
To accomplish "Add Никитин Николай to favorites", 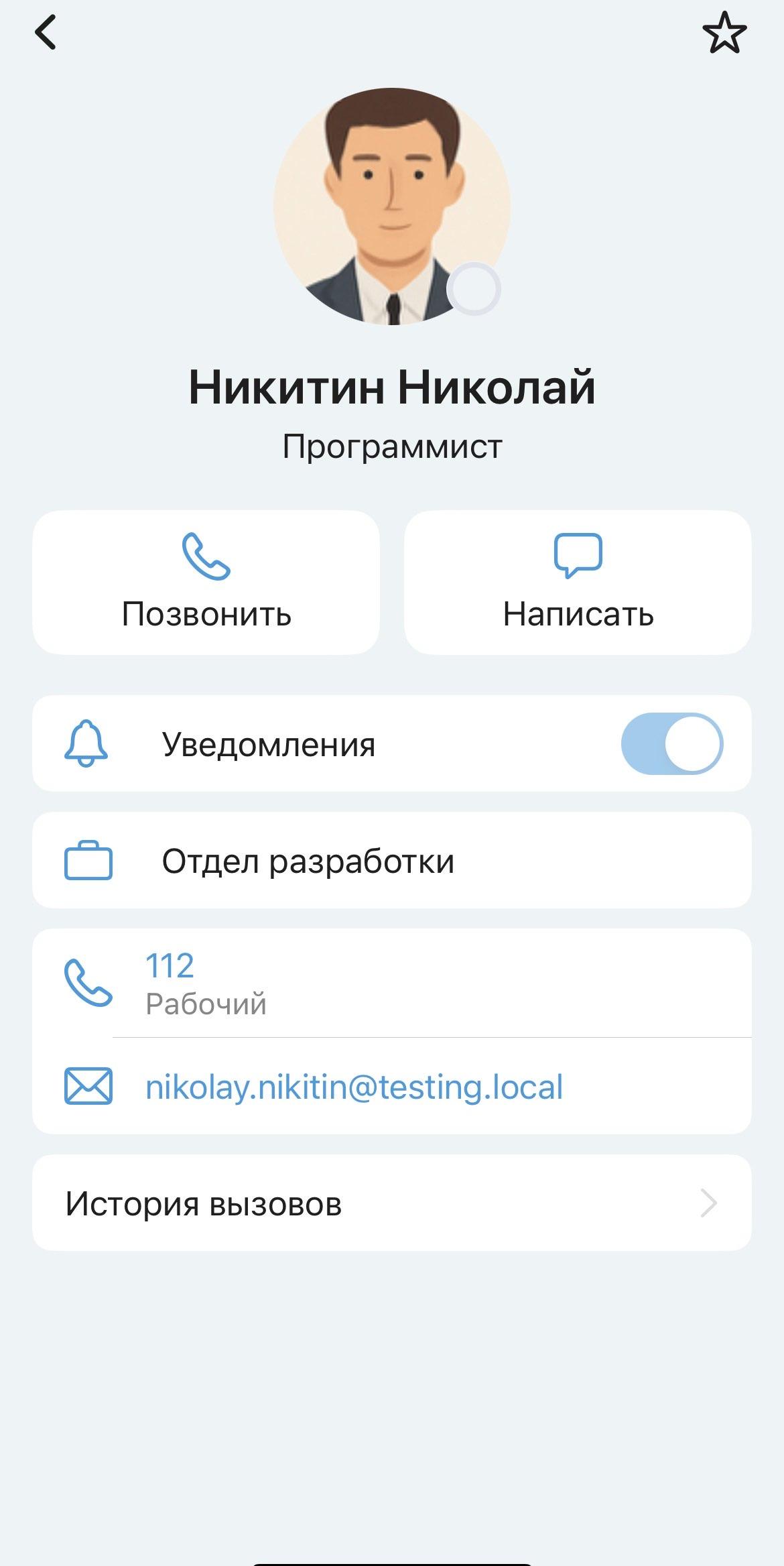I will [724, 33].
